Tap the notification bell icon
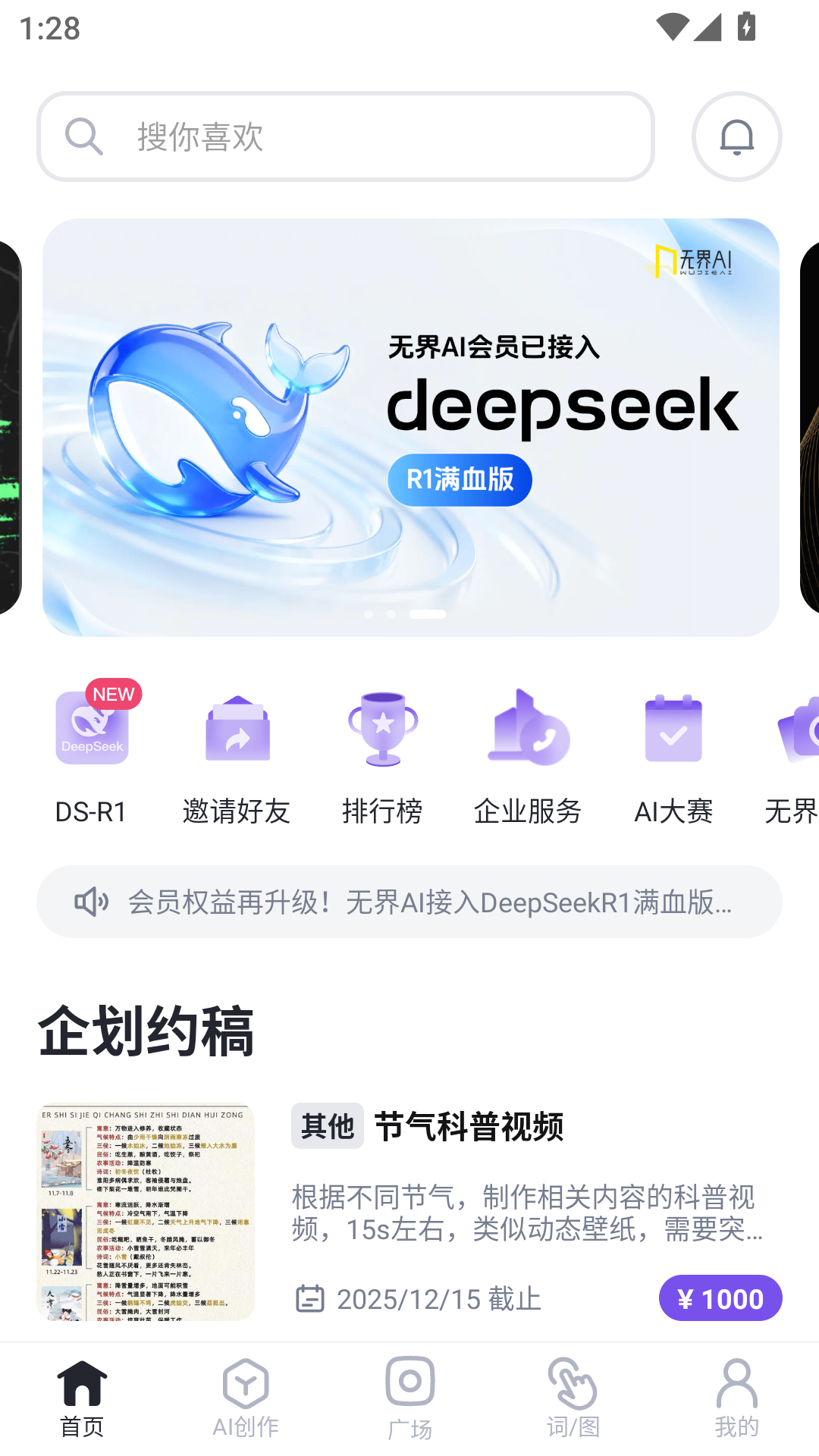This screenshot has height=1456, width=819. [x=736, y=136]
